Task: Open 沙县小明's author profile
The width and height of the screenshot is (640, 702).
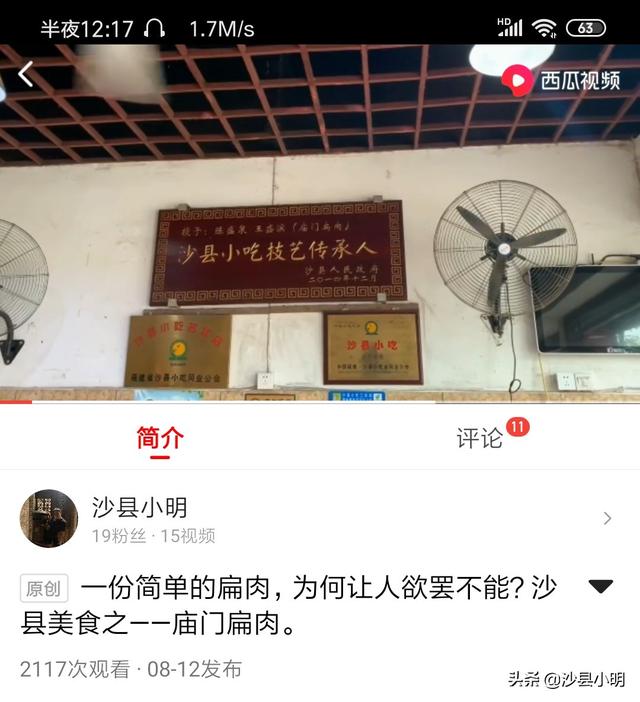Action: click(139, 518)
